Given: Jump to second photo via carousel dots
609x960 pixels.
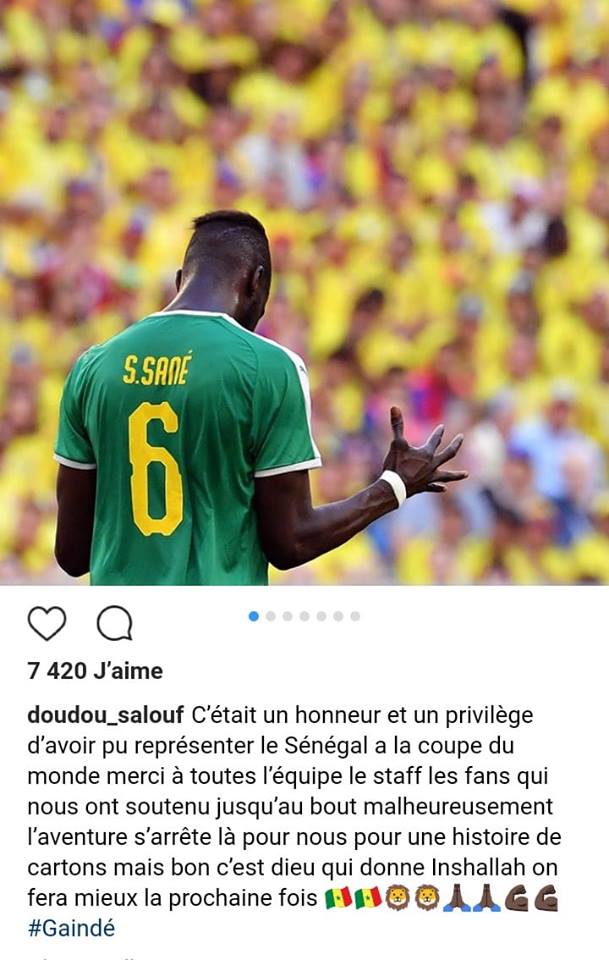Looking at the screenshot, I should pos(270,616).
